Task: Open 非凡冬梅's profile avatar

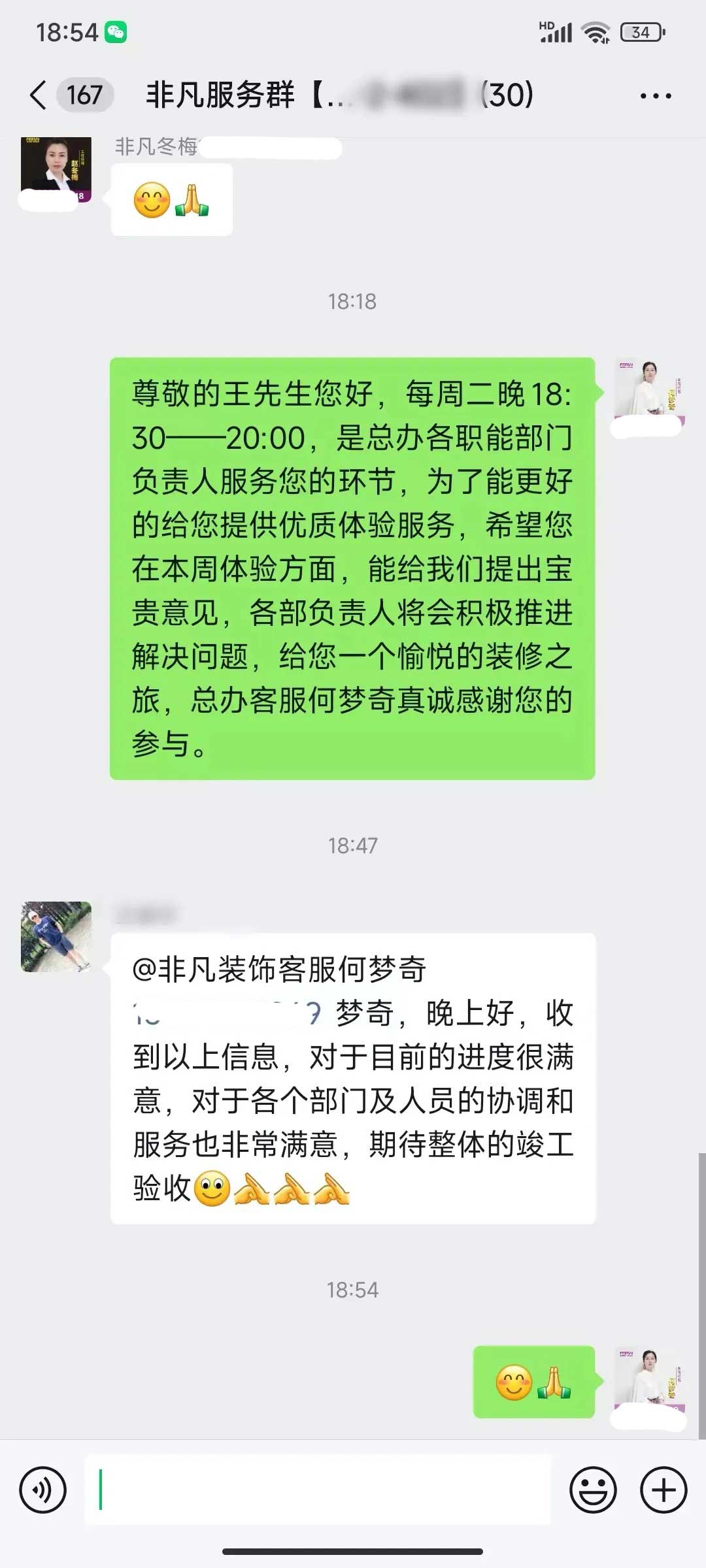Action: (x=56, y=170)
